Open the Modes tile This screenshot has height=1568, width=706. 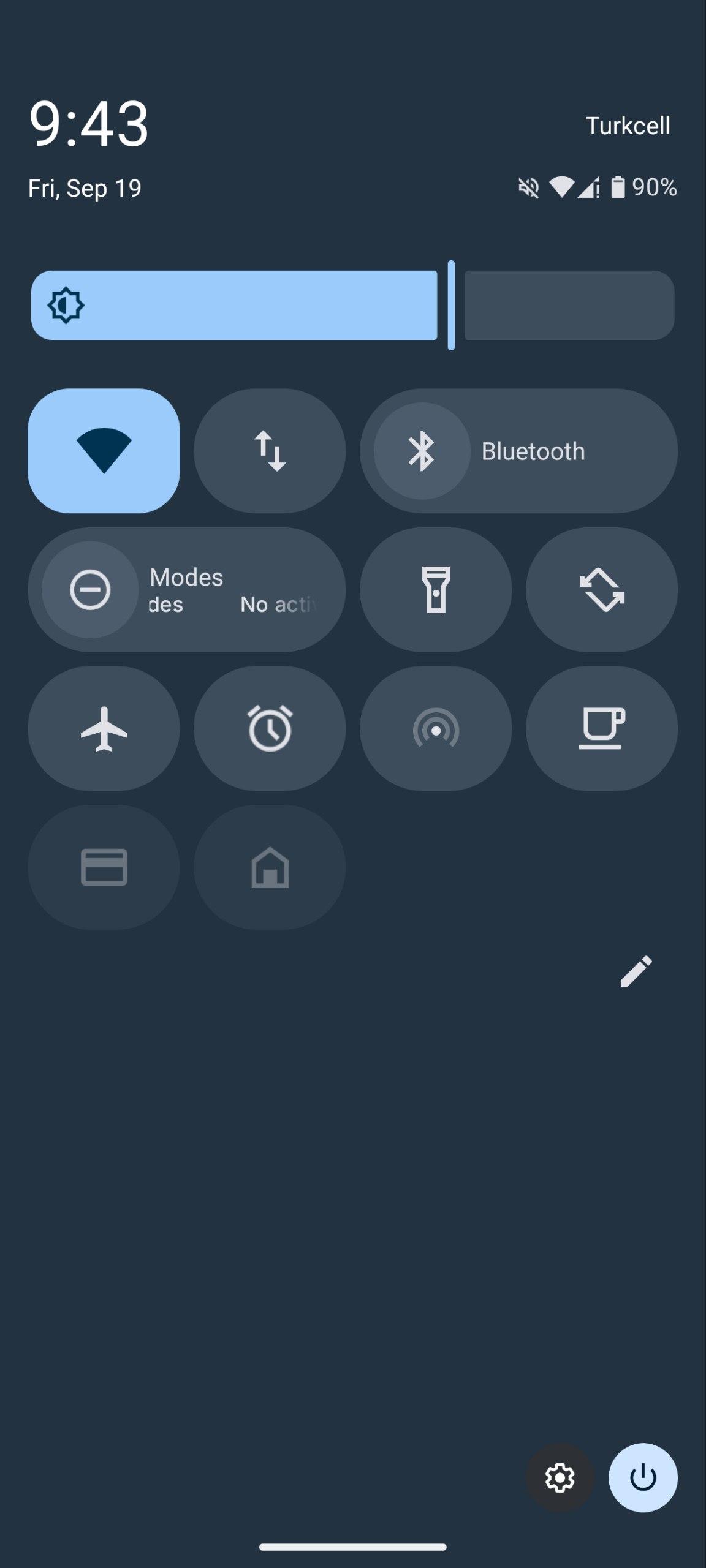(187, 590)
